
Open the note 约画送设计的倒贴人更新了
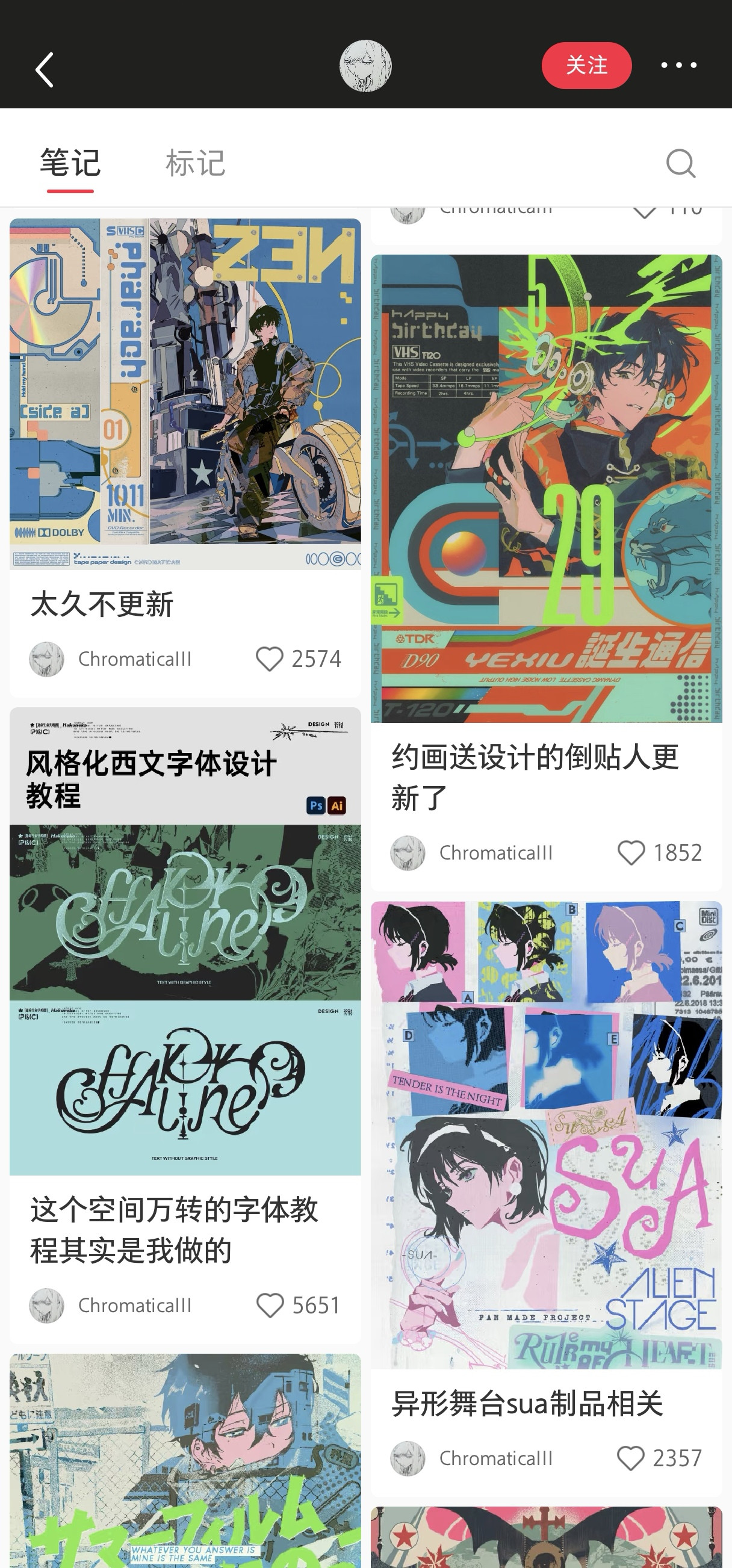pyautogui.click(x=545, y=488)
